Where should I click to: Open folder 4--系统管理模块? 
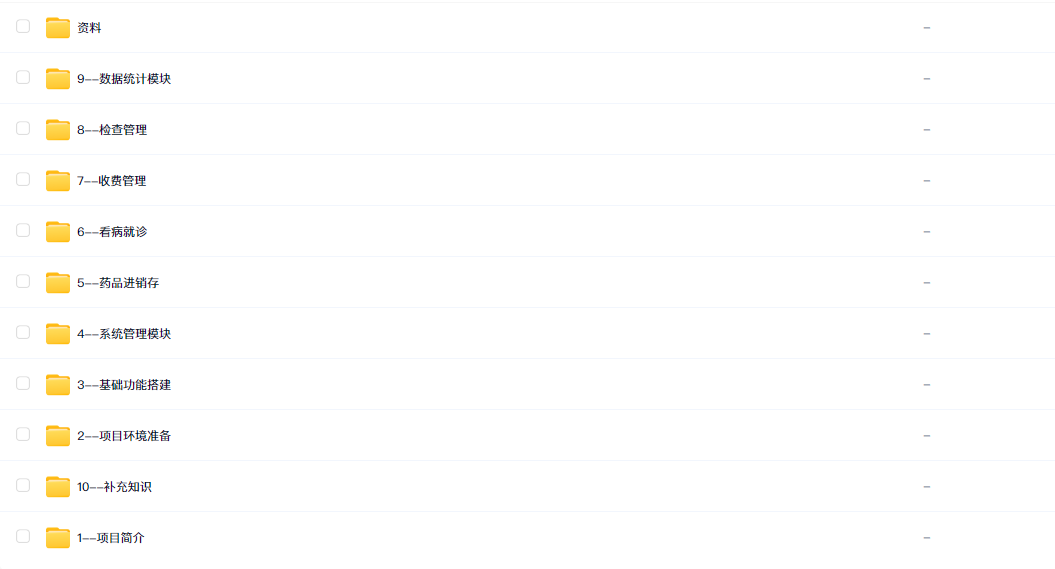(124, 334)
